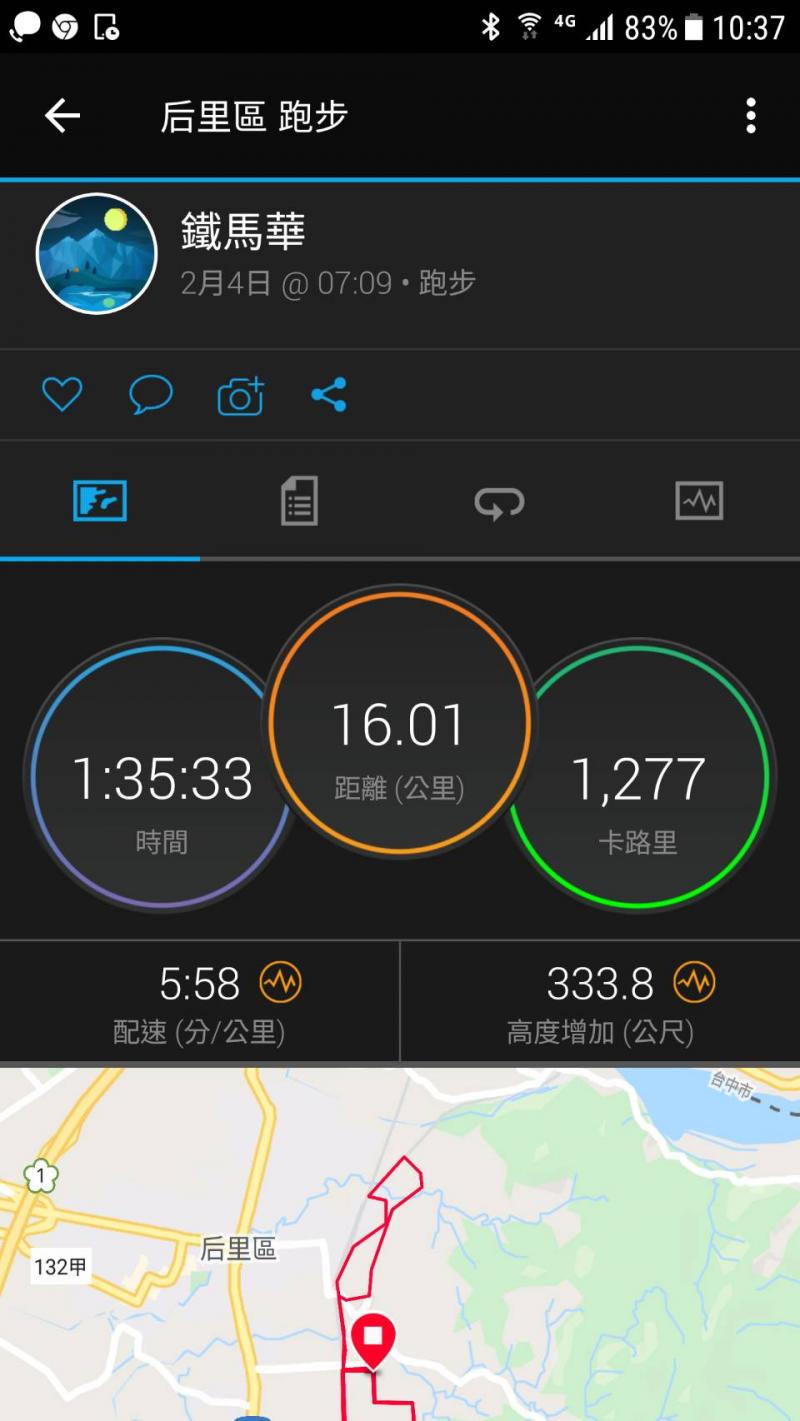Like this running activity

click(x=61, y=394)
